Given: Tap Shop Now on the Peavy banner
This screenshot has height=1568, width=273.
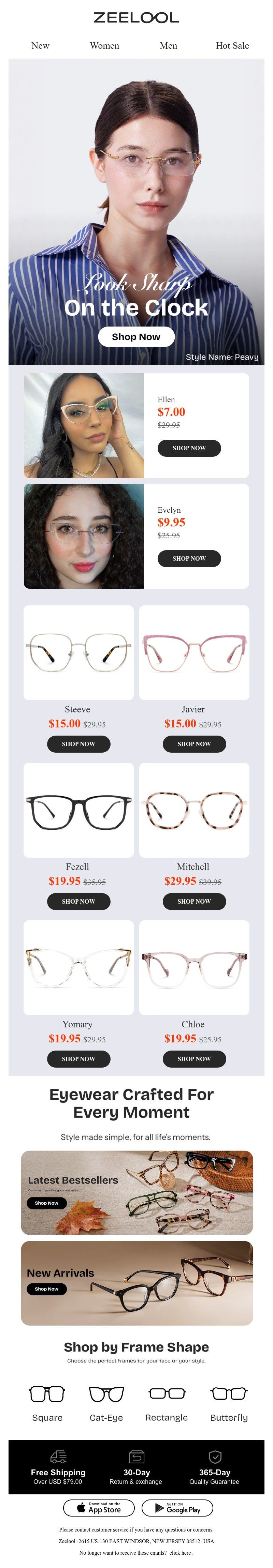Looking at the screenshot, I should [x=136, y=337].
